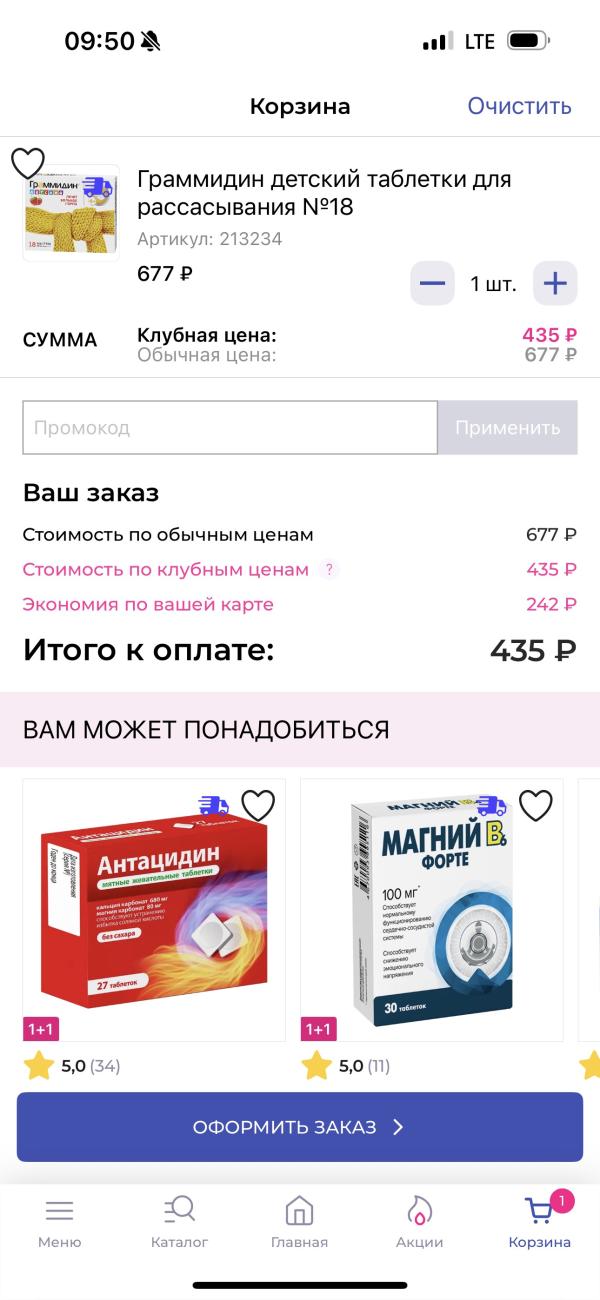Decrease Граммидин quantity with the minus button
Image resolution: width=600 pixels, height=1300 pixels.
[x=432, y=283]
